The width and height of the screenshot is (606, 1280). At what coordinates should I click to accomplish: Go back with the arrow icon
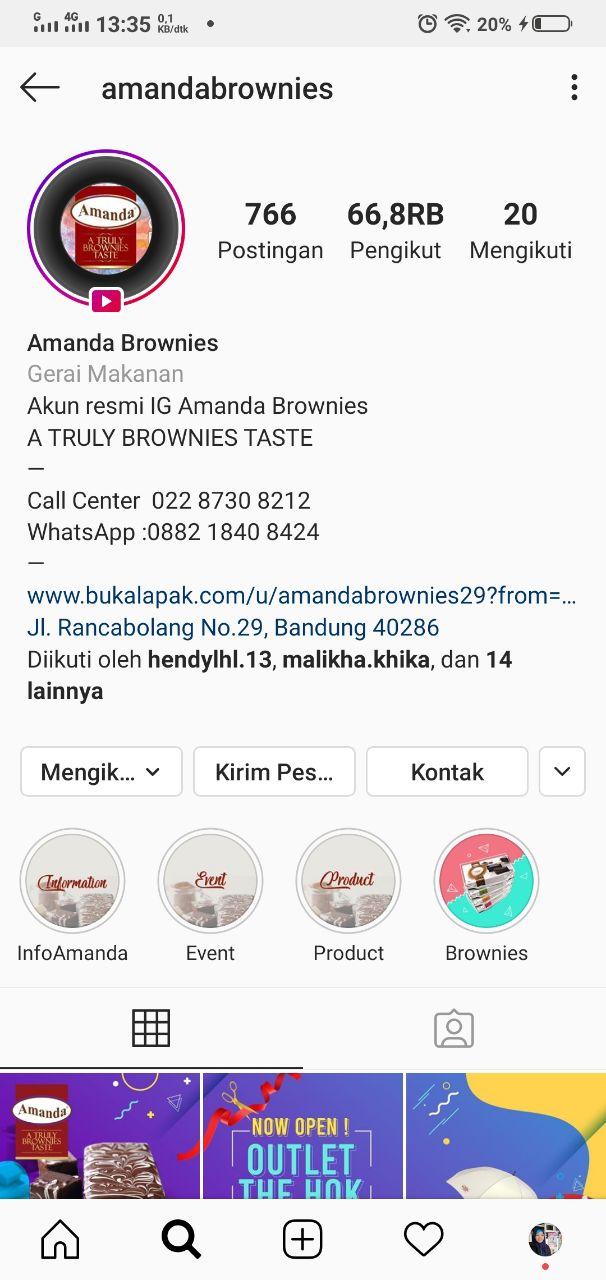pos(40,88)
